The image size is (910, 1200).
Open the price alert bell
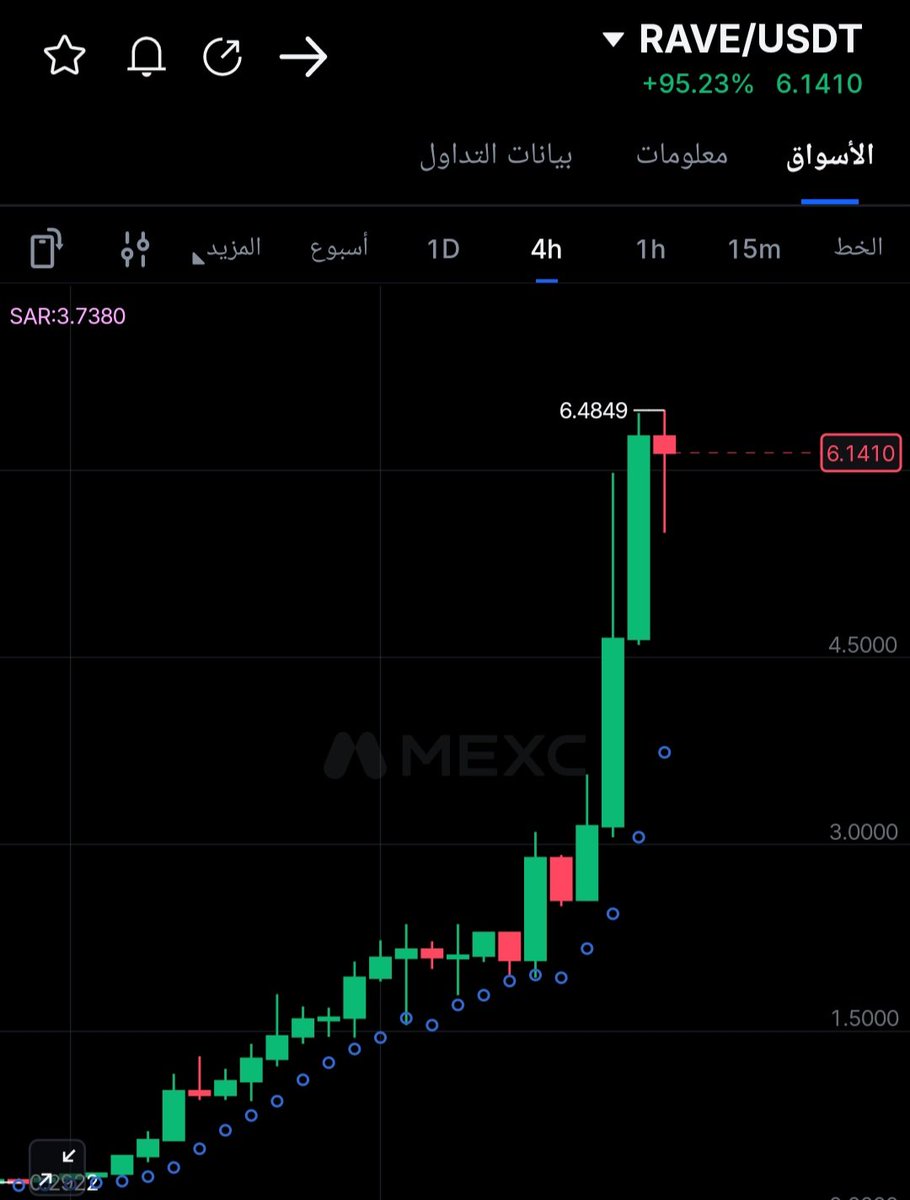click(146, 57)
